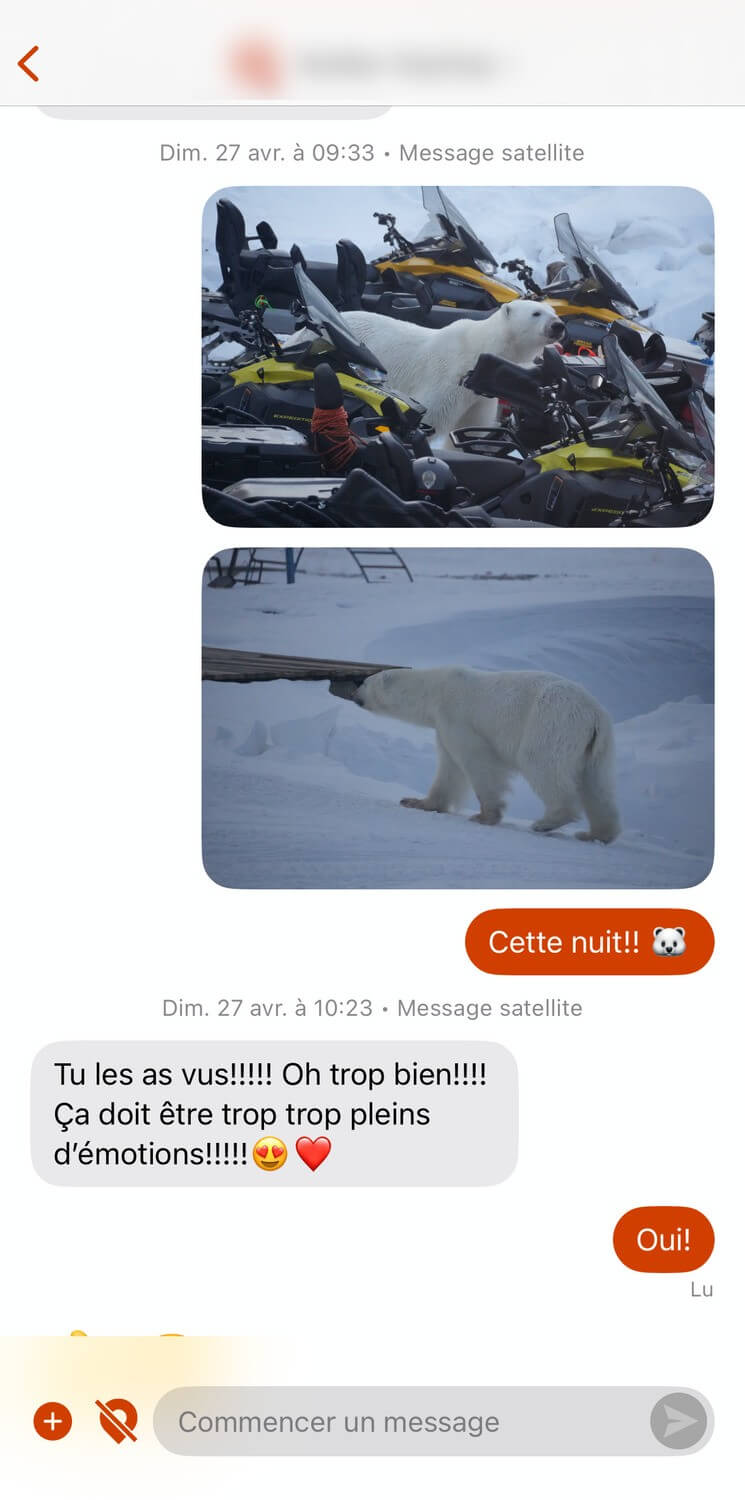Go back using the orange arrow

click(28, 63)
